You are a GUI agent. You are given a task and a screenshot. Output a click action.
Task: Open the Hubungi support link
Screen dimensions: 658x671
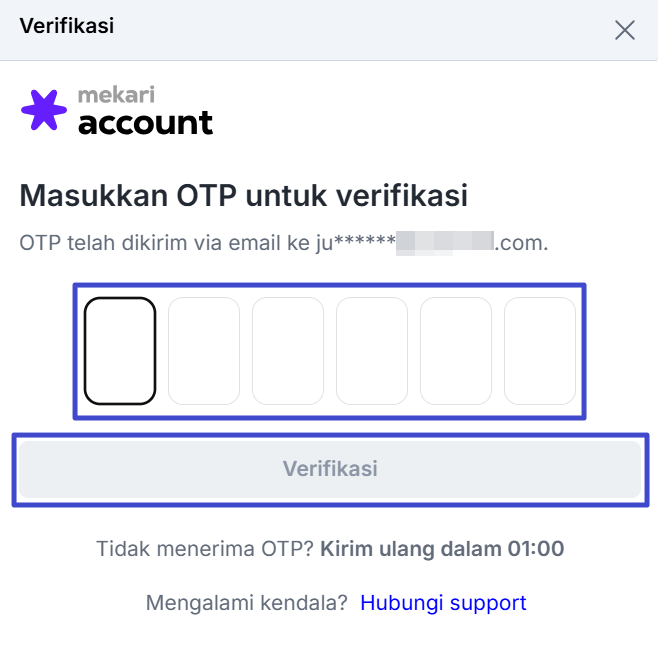tap(443, 603)
